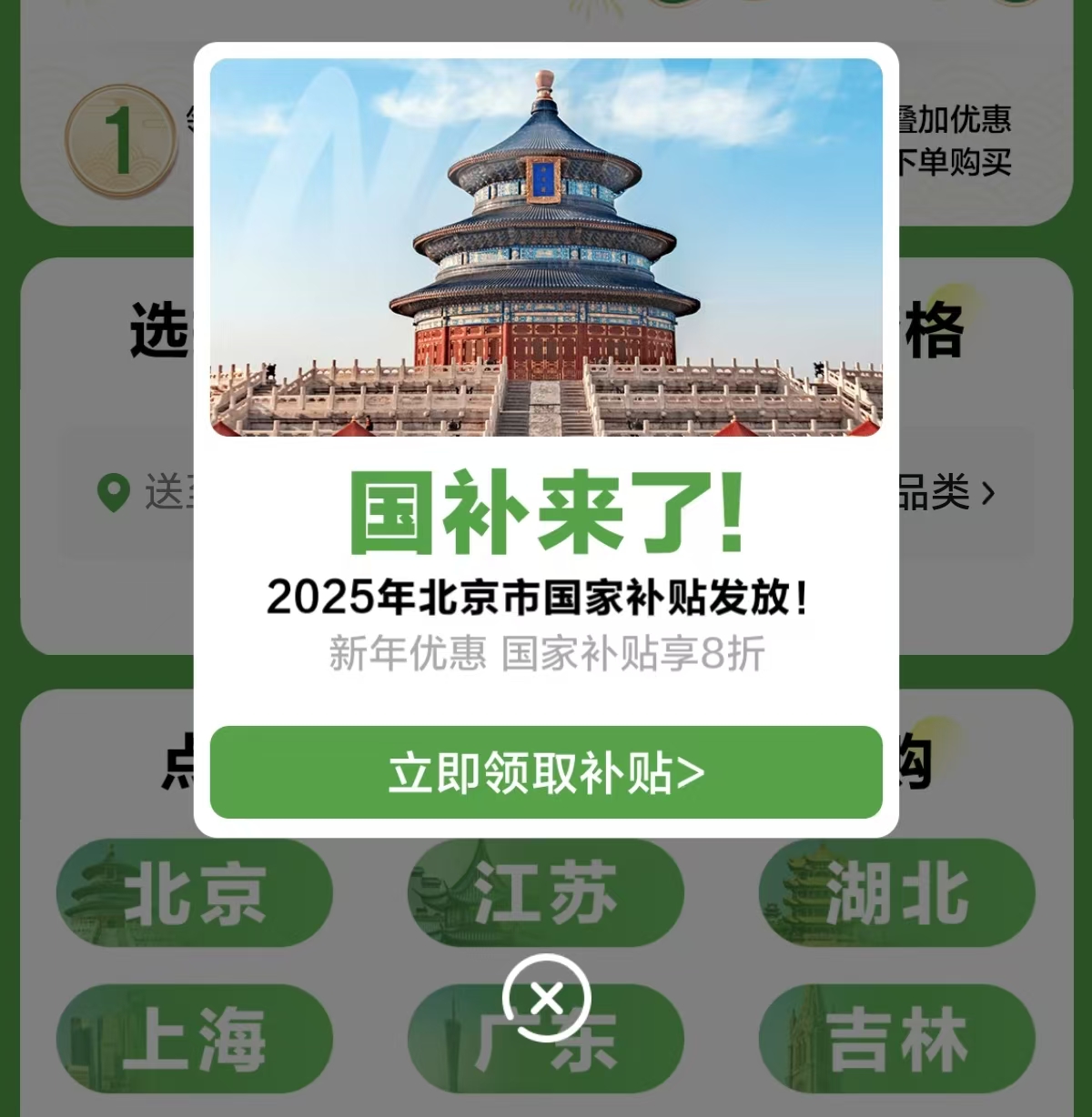The height and width of the screenshot is (1117, 1092).
Task: Close the 国补来了 popup dialog
Action: 546,998
